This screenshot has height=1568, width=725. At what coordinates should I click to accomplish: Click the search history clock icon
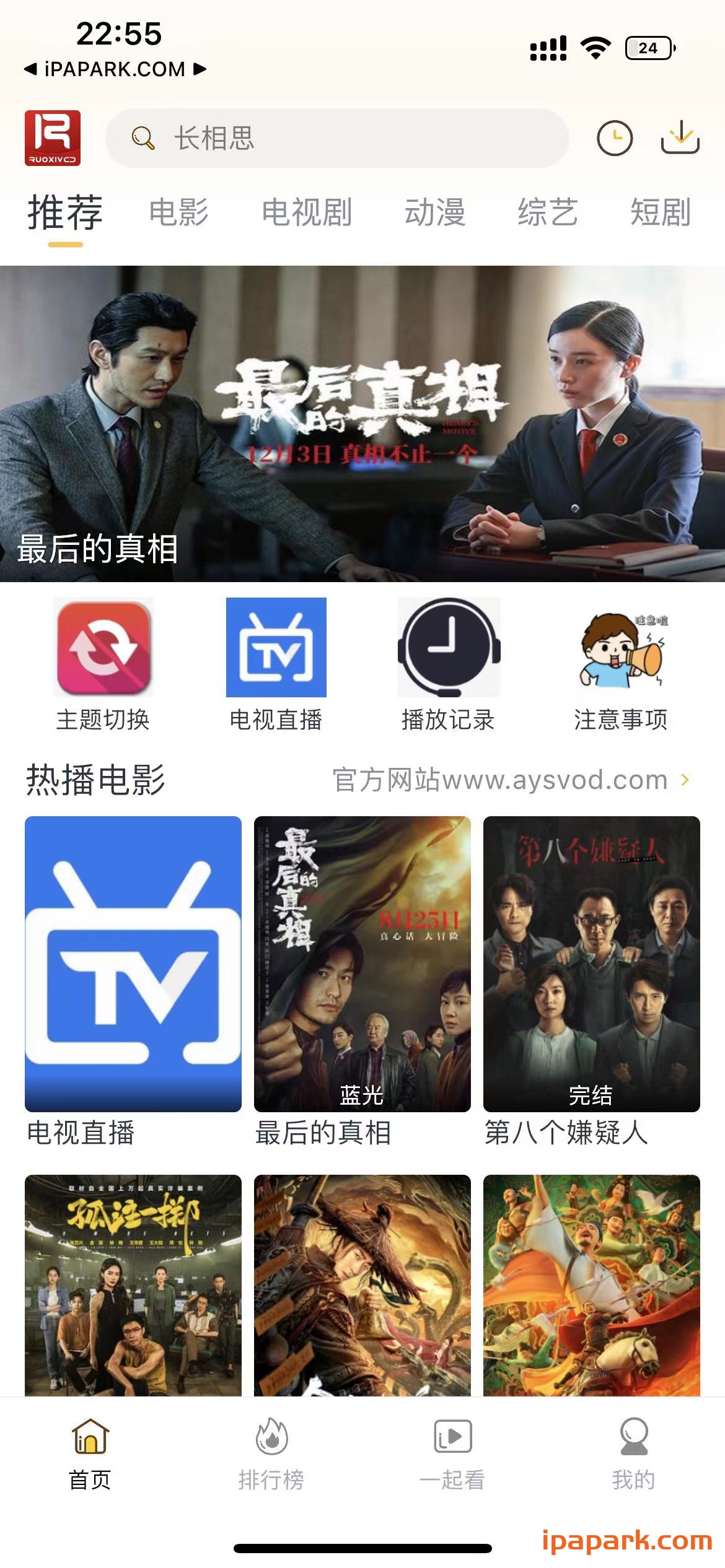pos(615,139)
